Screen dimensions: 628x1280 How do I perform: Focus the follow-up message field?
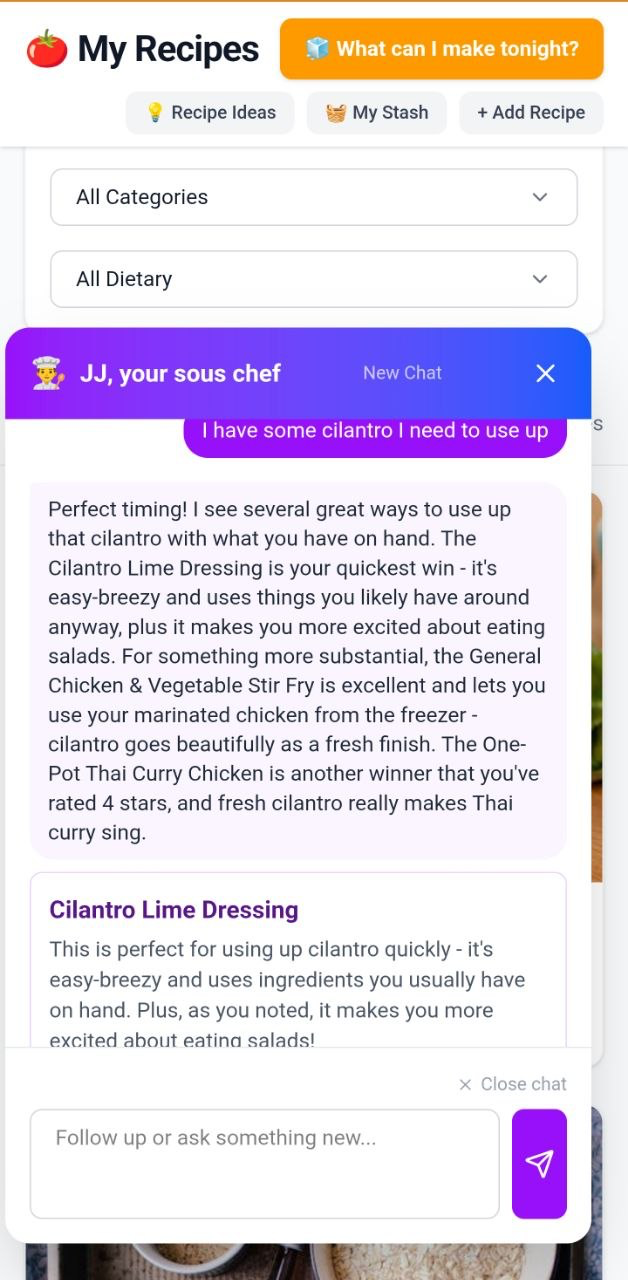[x=264, y=1163]
